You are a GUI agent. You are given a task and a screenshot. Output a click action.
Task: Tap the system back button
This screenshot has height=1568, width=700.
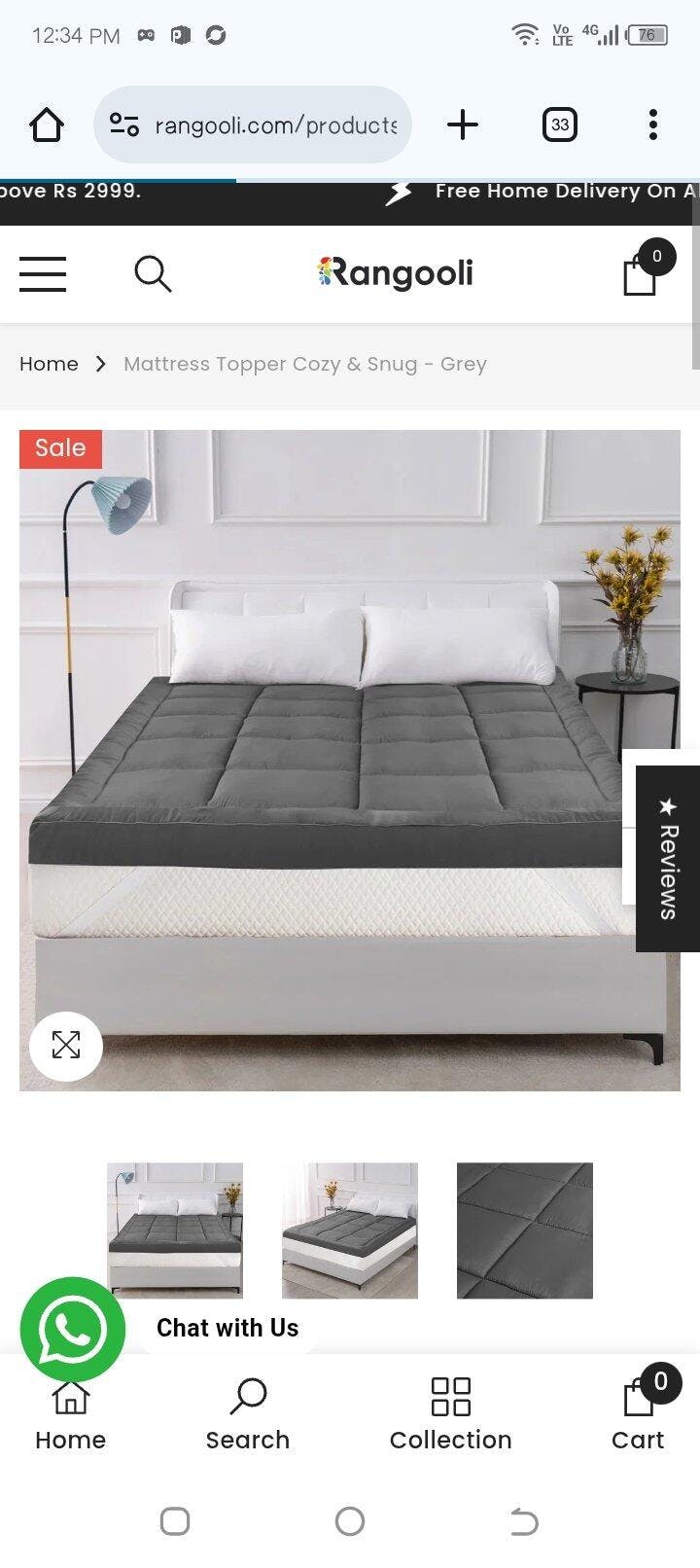point(524,1520)
